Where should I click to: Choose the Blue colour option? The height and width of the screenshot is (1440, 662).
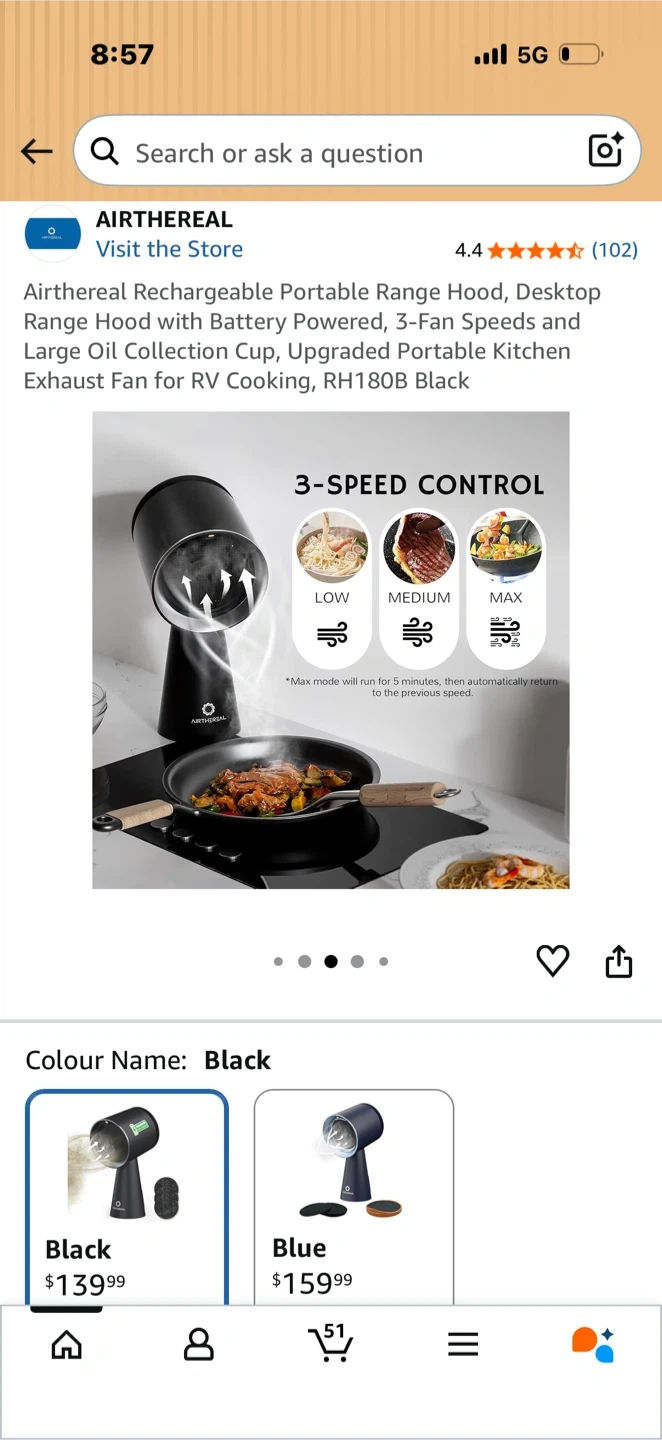click(354, 1198)
